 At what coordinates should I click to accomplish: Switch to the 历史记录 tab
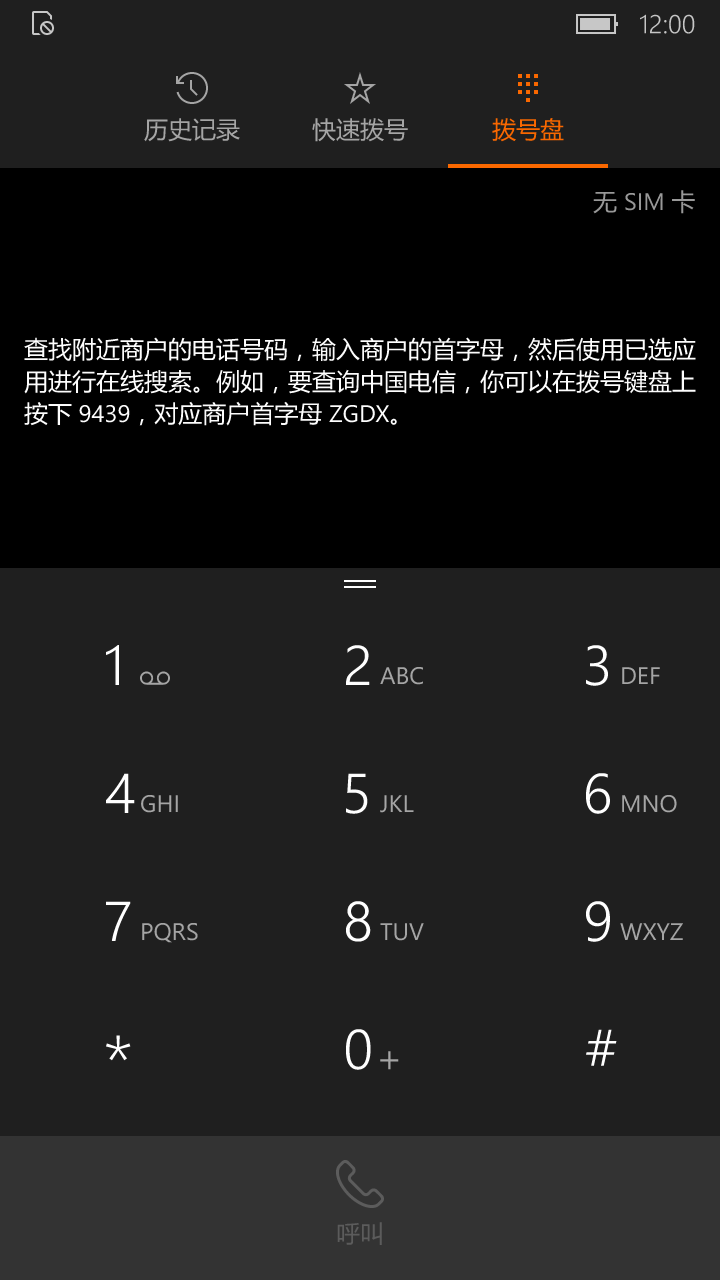pyautogui.click(x=192, y=108)
